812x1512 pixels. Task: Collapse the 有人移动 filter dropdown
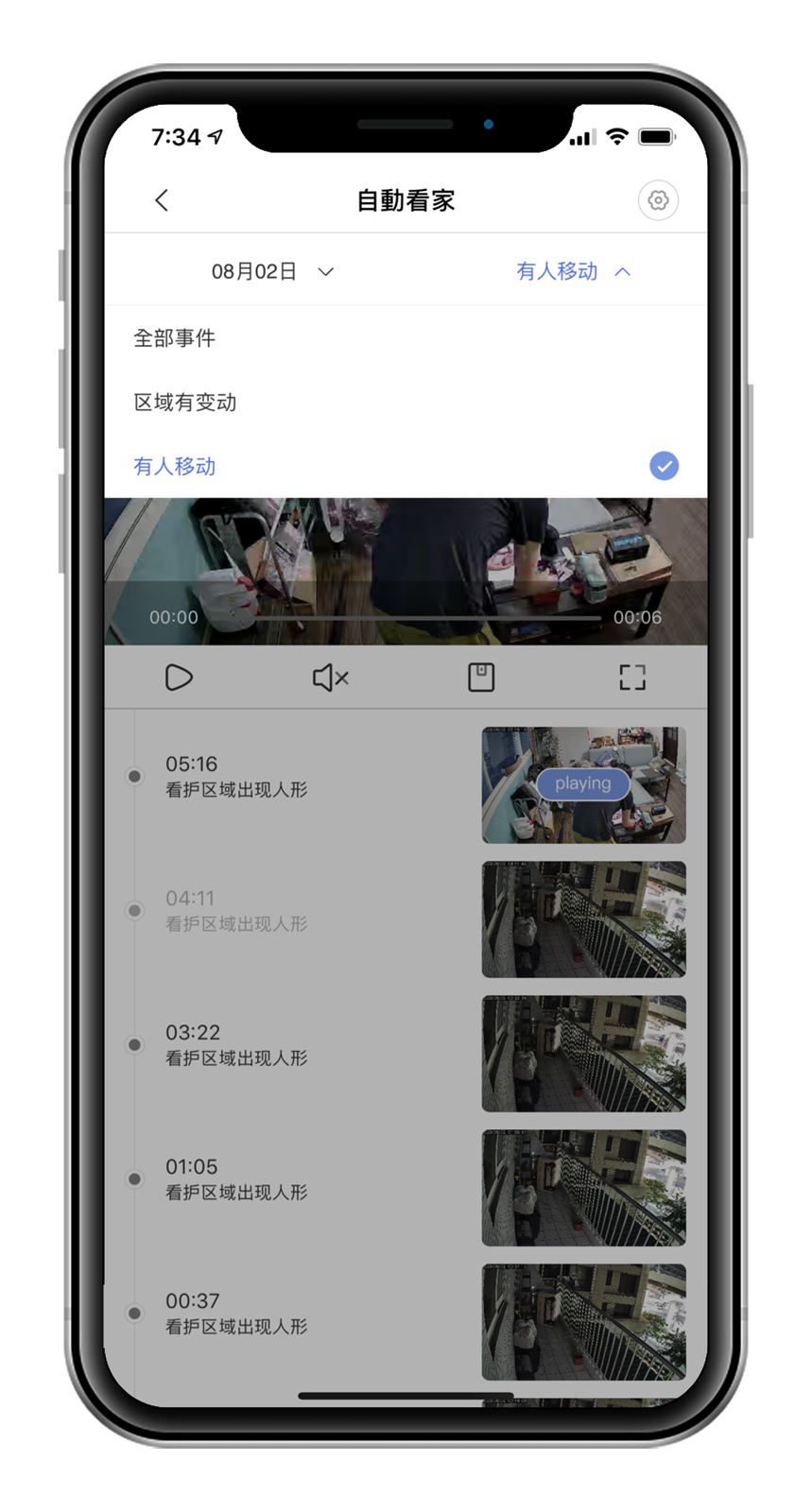point(573,272)
